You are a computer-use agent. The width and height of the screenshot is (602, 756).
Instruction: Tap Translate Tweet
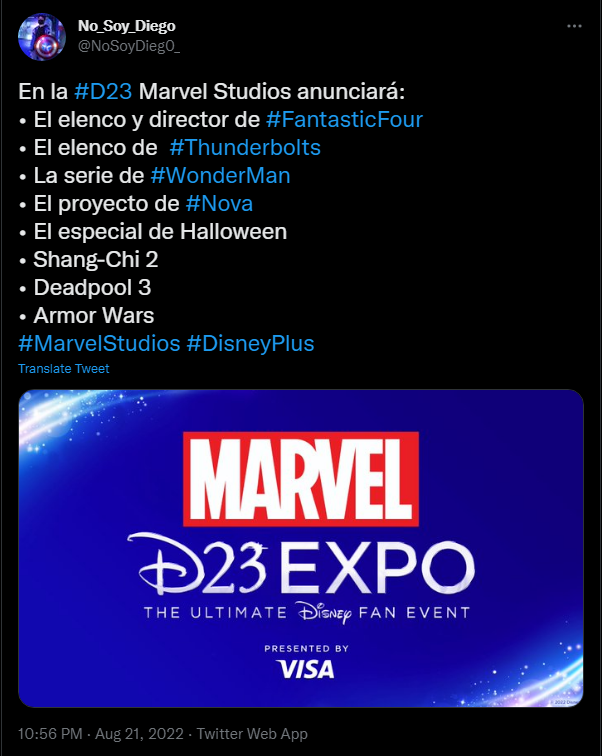click(x=64, y=368)
